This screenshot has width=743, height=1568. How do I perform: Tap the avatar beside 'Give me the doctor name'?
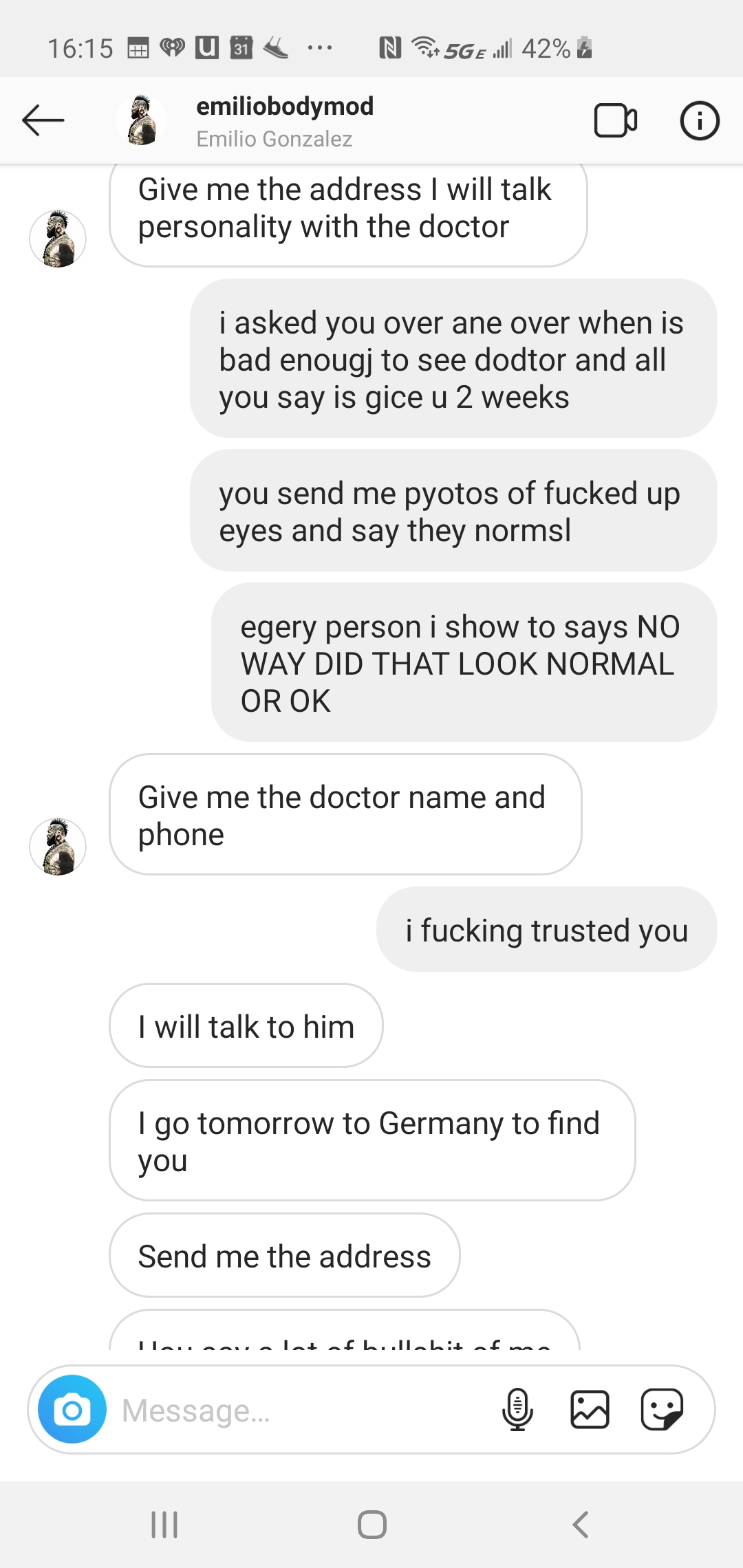58,847
